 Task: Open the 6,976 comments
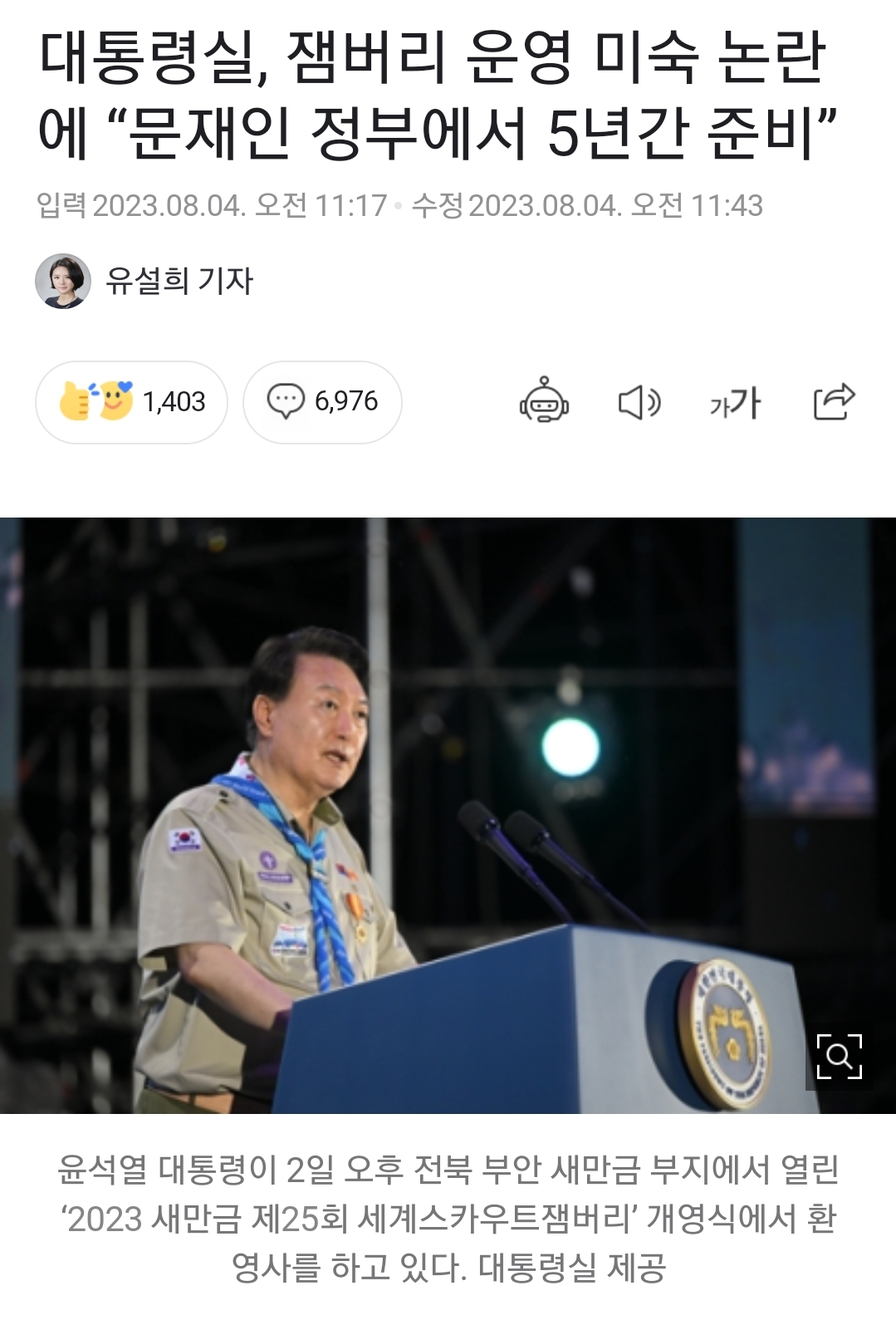[x=322, y=402]
